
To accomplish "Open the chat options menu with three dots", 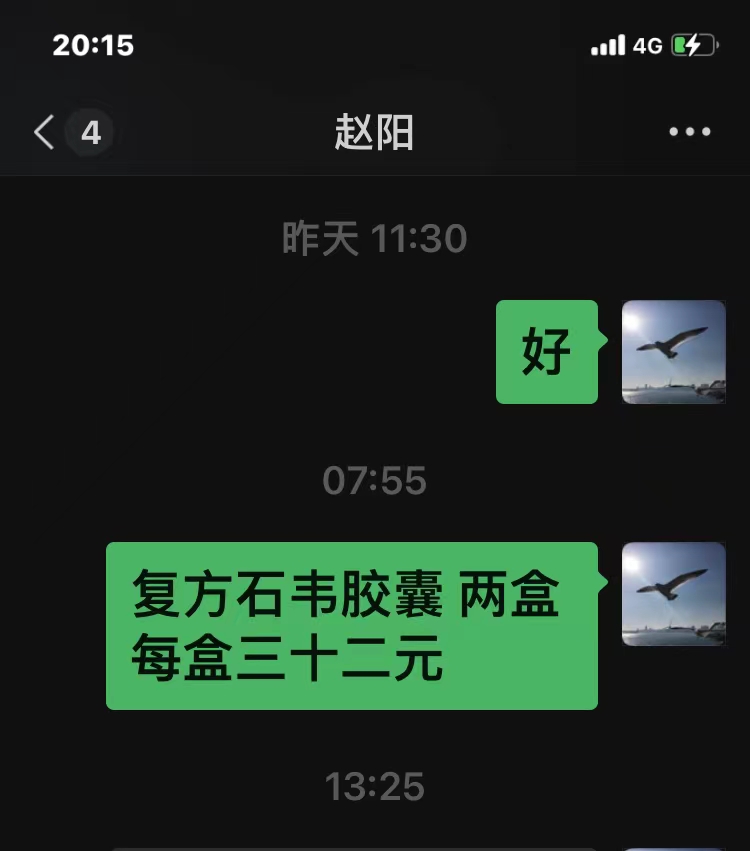I will [689, 132].
